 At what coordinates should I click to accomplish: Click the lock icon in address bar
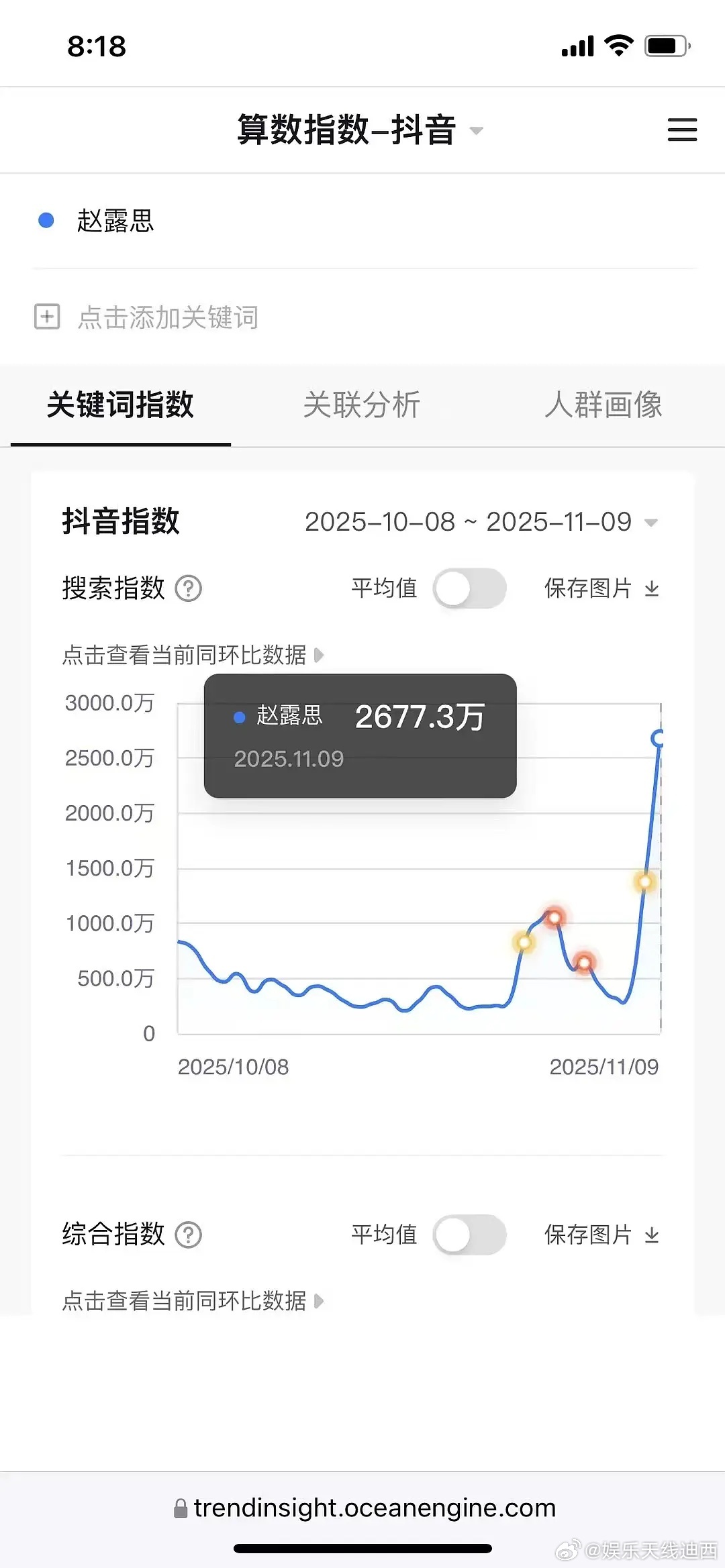[x=179, y=1507]
